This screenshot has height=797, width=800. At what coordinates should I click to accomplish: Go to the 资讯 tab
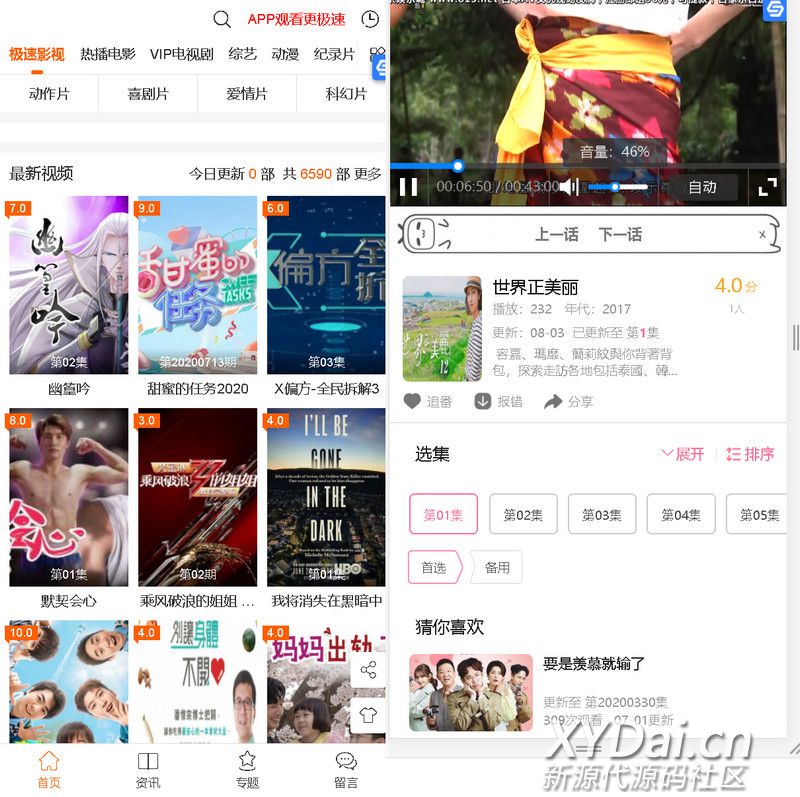tap(148, 770)
